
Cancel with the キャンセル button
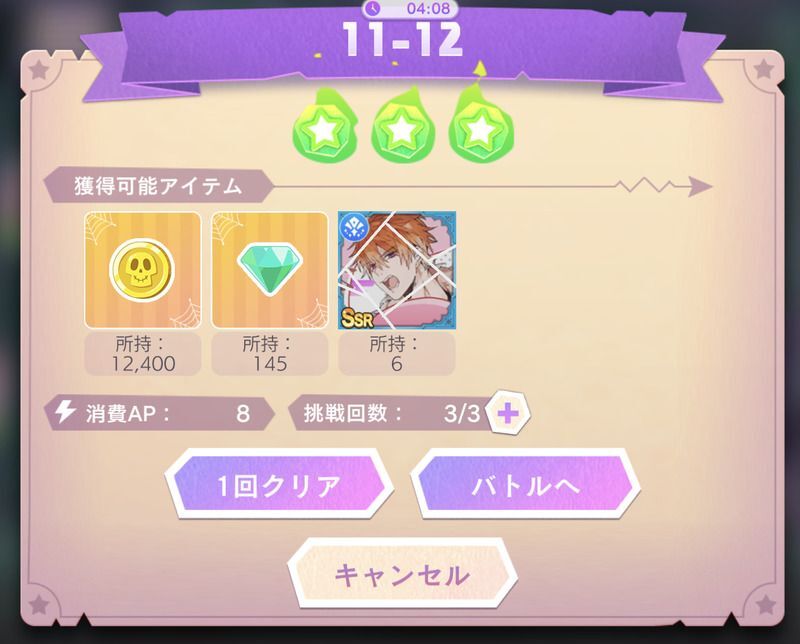point(401,575)
